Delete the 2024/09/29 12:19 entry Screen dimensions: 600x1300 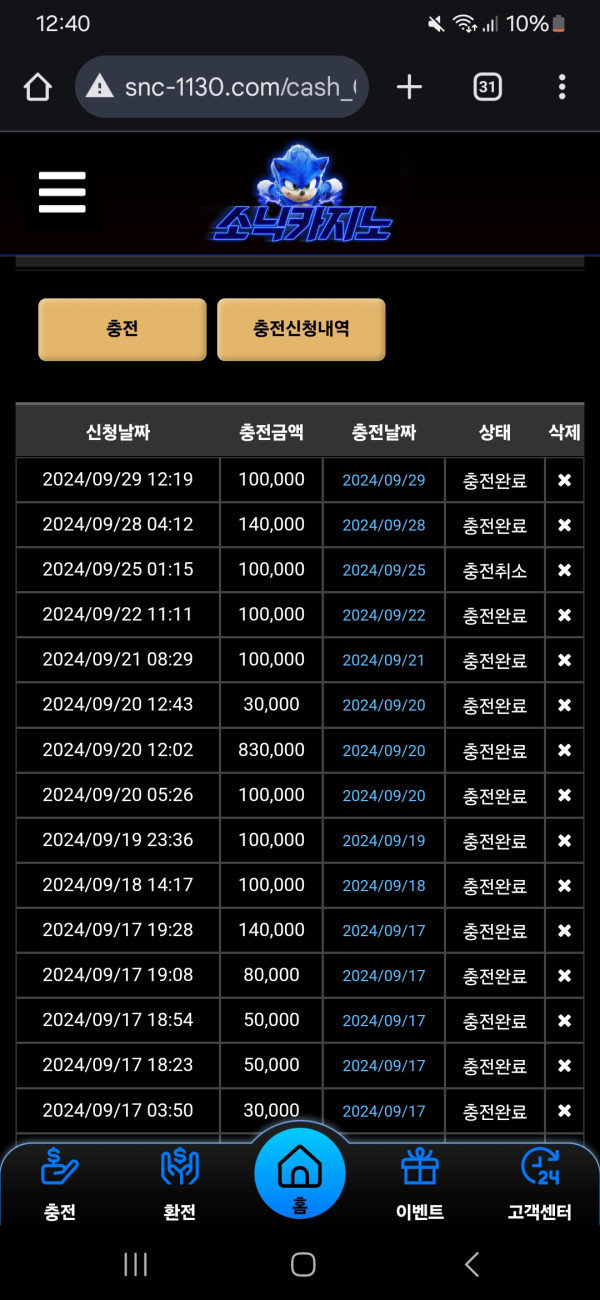pyautogui.click(x=564, y=480)
